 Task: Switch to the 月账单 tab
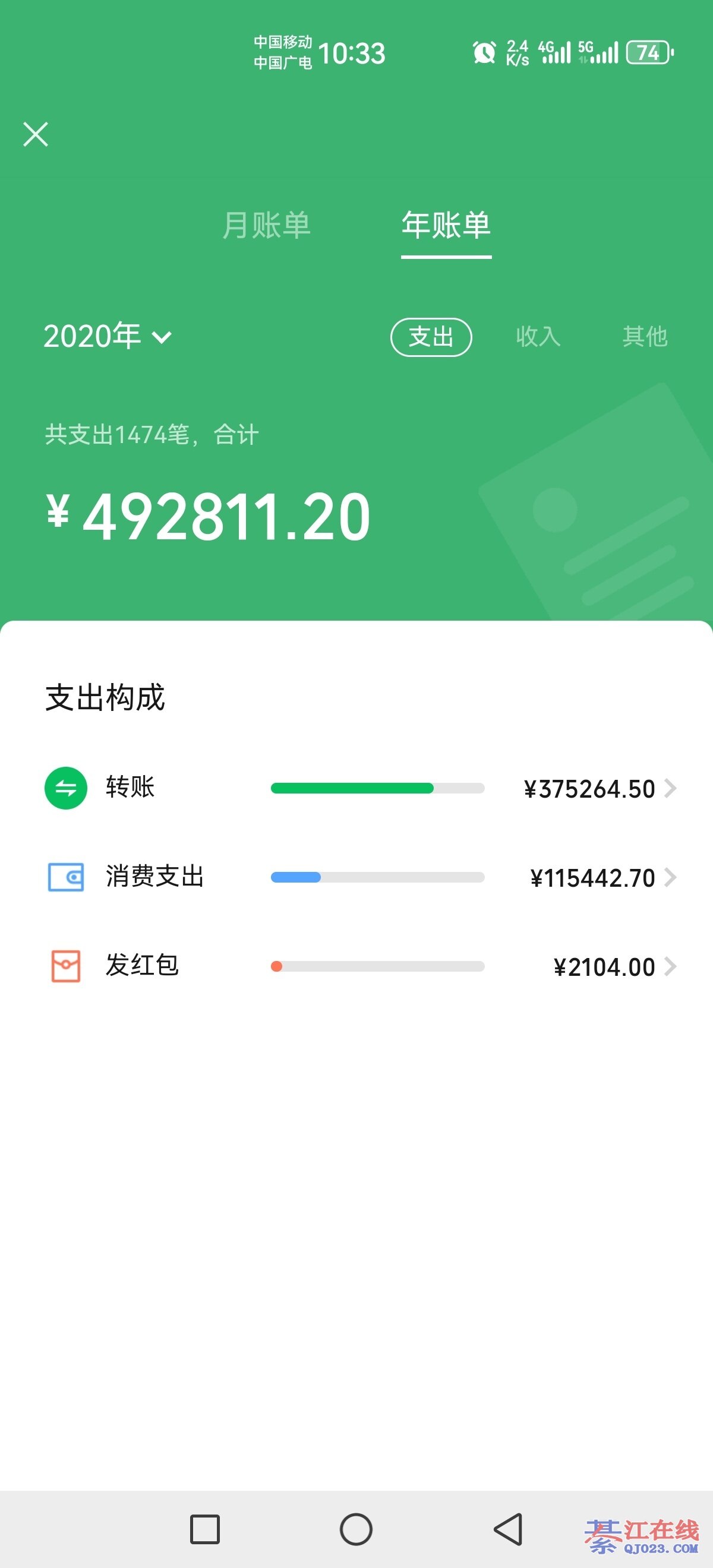266,225
